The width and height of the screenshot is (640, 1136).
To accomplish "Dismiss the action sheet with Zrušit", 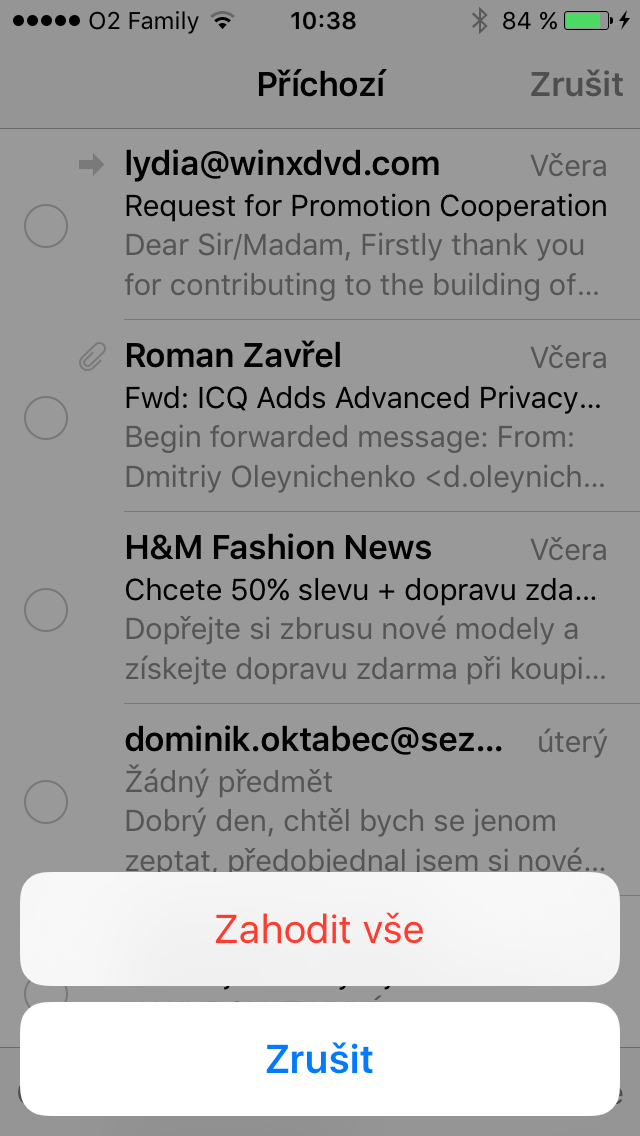I will (x=320, y=1059).
